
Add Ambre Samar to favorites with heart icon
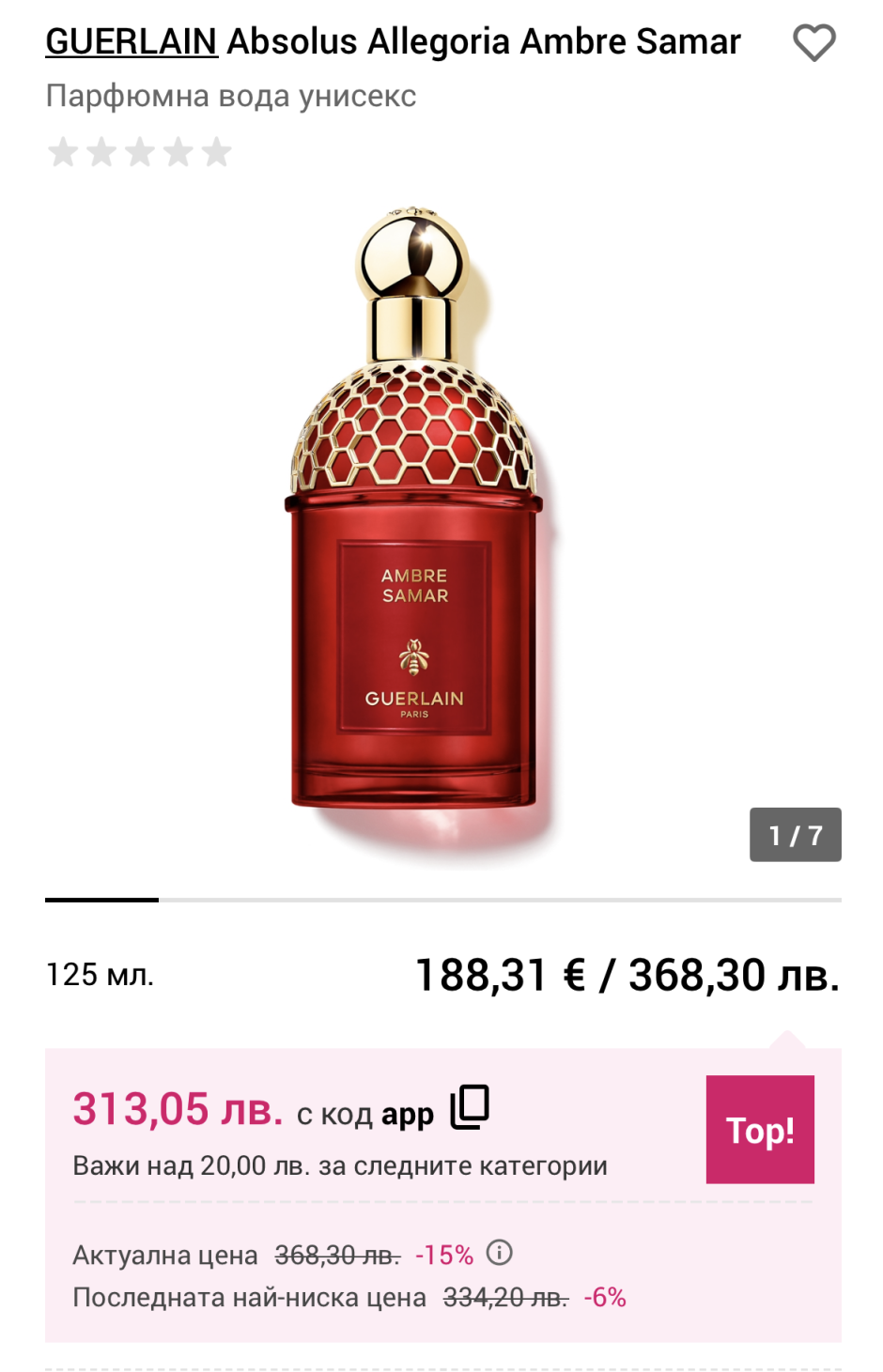point(813,43)
